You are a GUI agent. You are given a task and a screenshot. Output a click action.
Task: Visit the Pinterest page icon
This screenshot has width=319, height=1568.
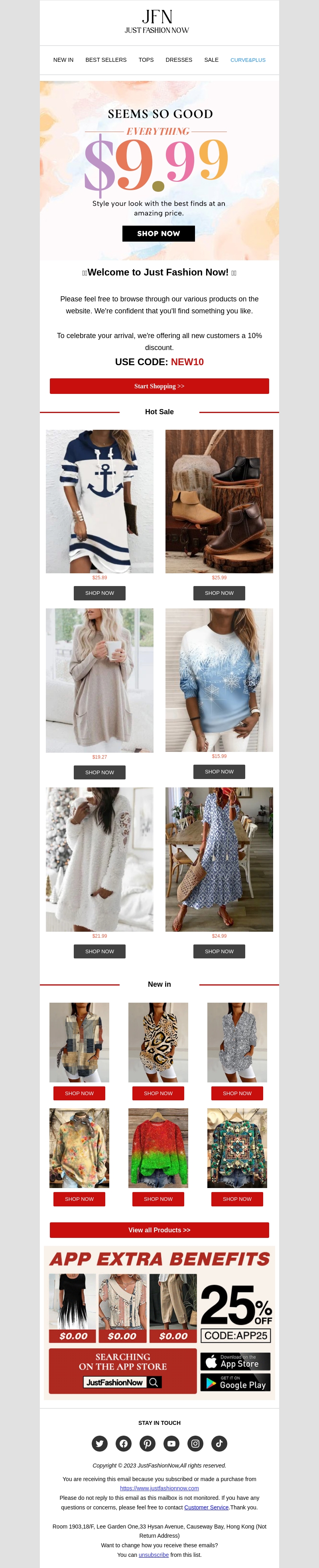147,1443
